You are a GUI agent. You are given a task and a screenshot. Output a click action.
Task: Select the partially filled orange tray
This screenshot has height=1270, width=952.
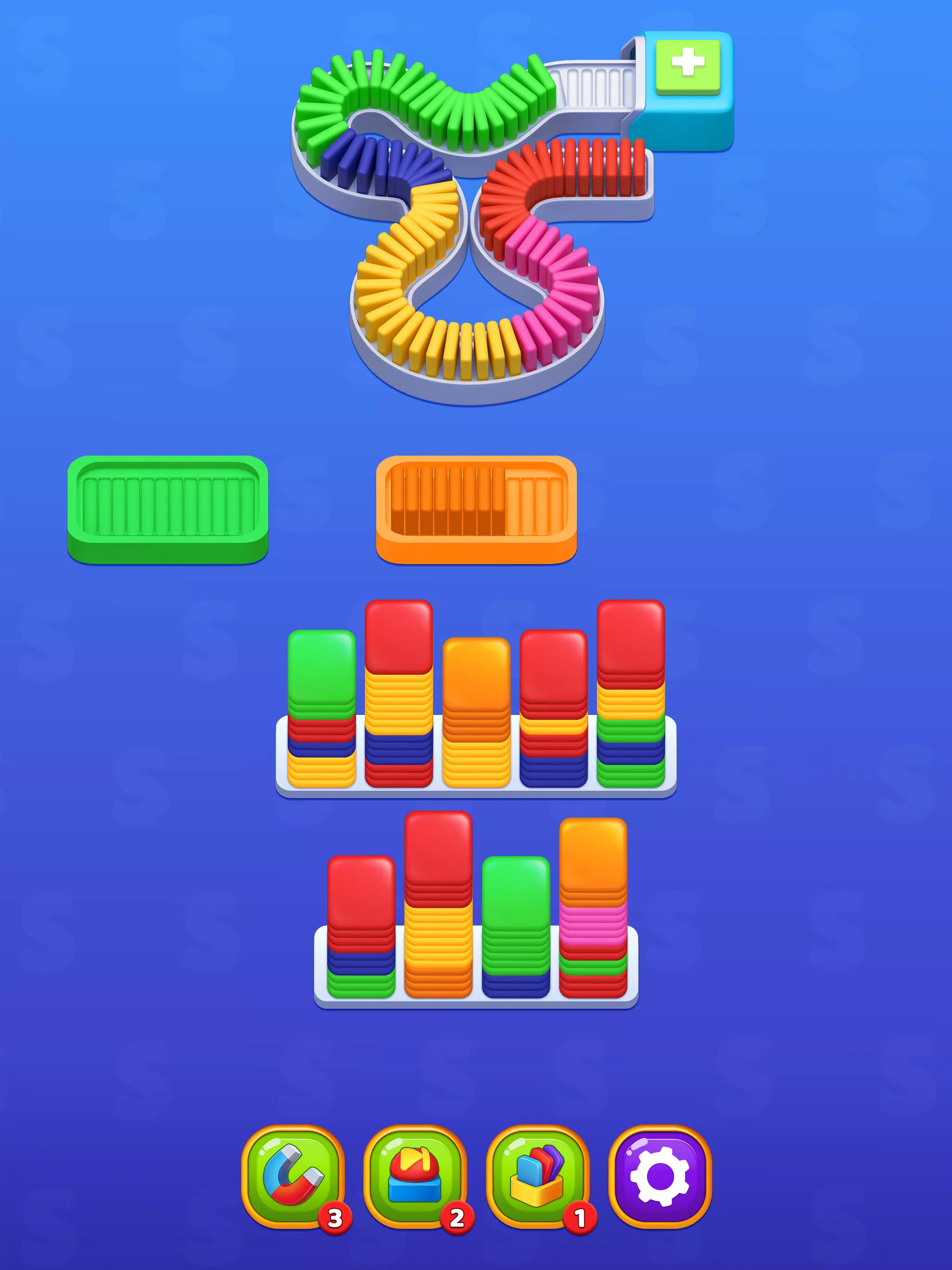tap(476, 505)
